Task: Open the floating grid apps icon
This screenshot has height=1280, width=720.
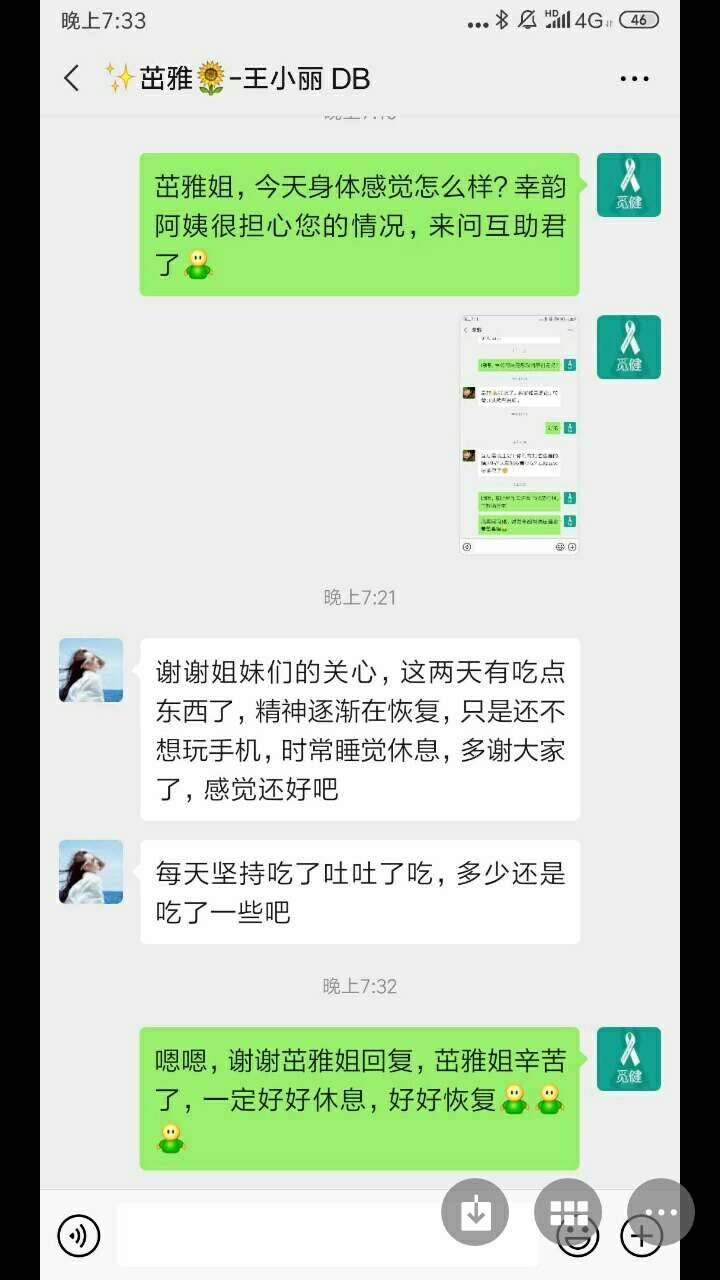Action: (567, 1211)
